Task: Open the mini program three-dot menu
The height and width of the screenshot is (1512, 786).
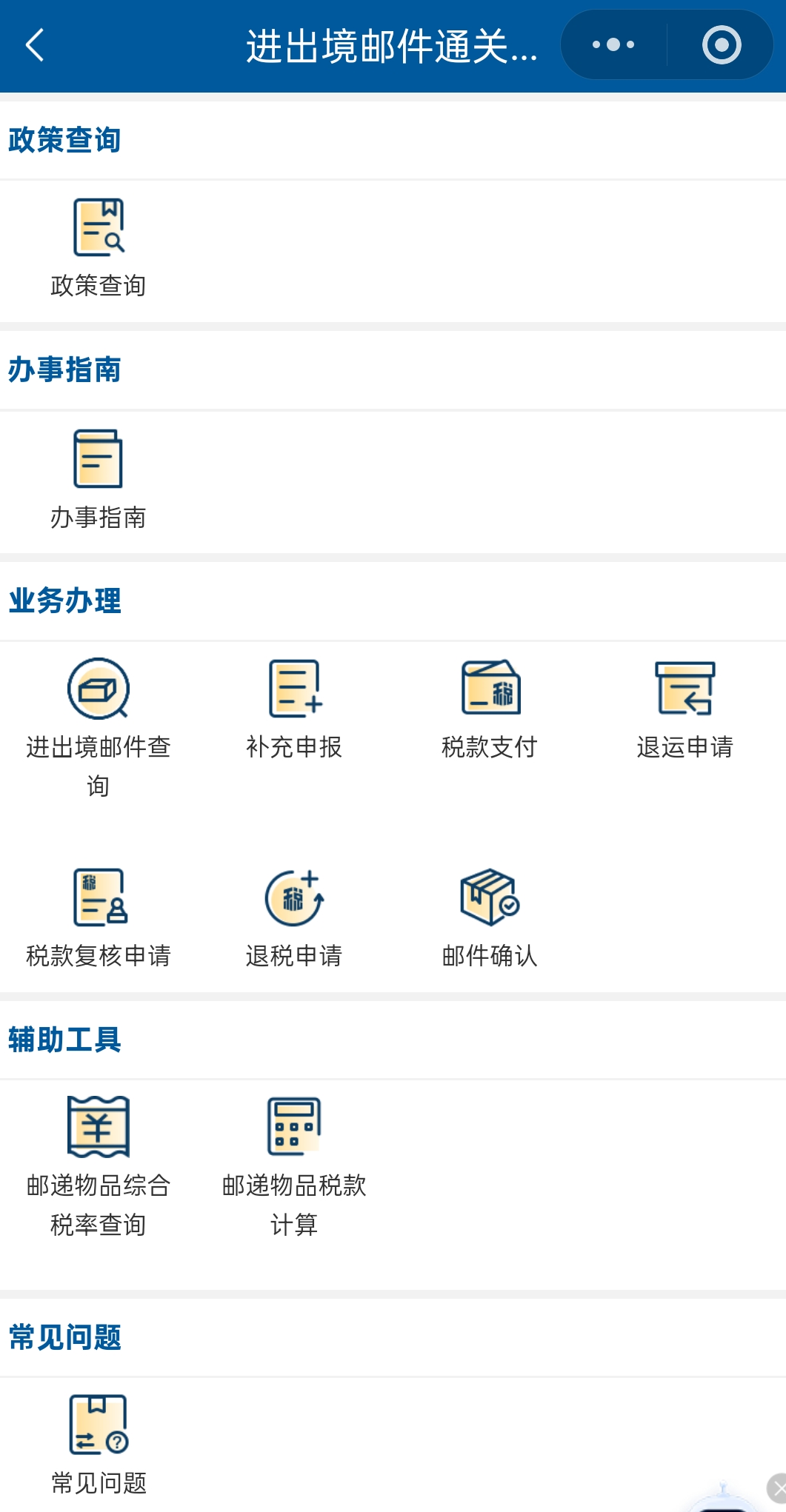Action: (613, 45)
